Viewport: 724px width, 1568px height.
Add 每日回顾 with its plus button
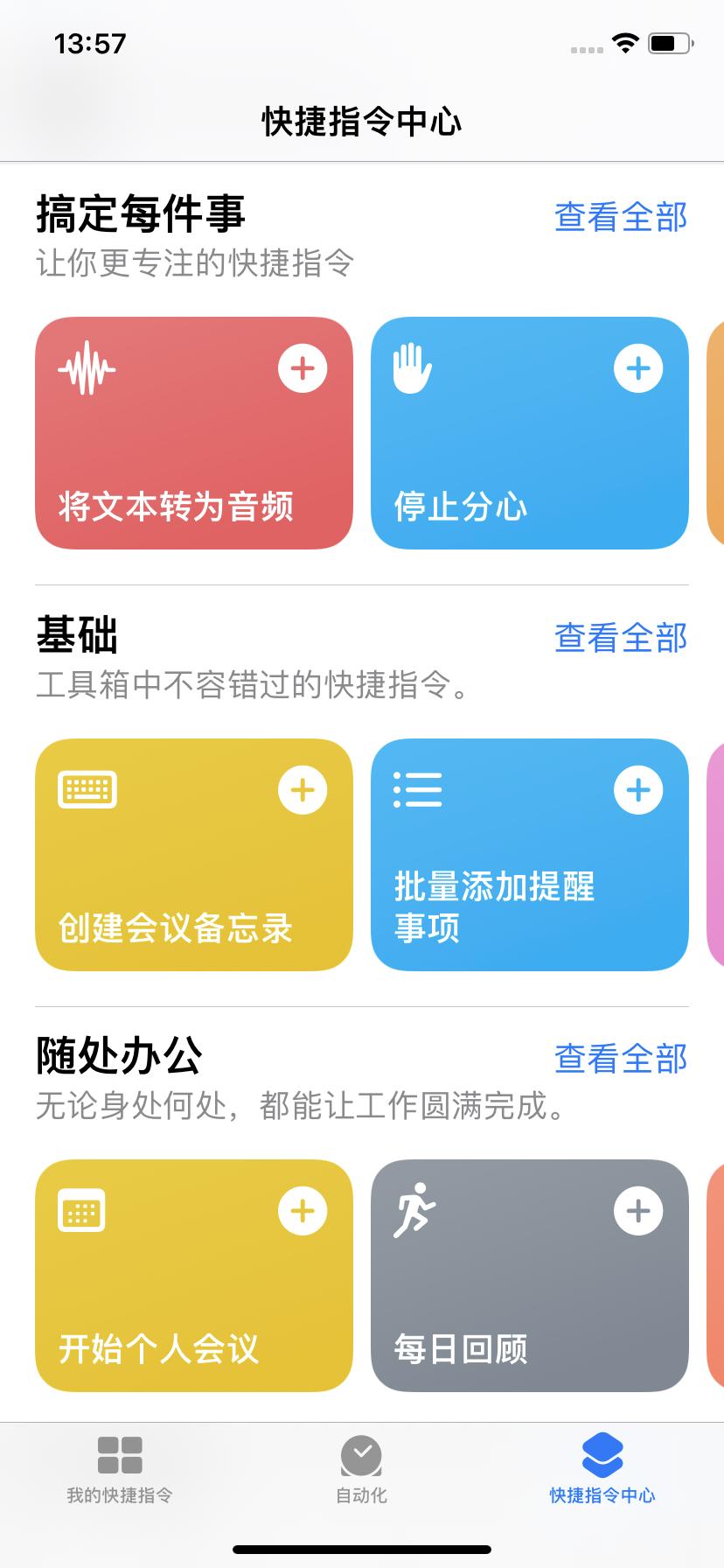coord(637,1211)
